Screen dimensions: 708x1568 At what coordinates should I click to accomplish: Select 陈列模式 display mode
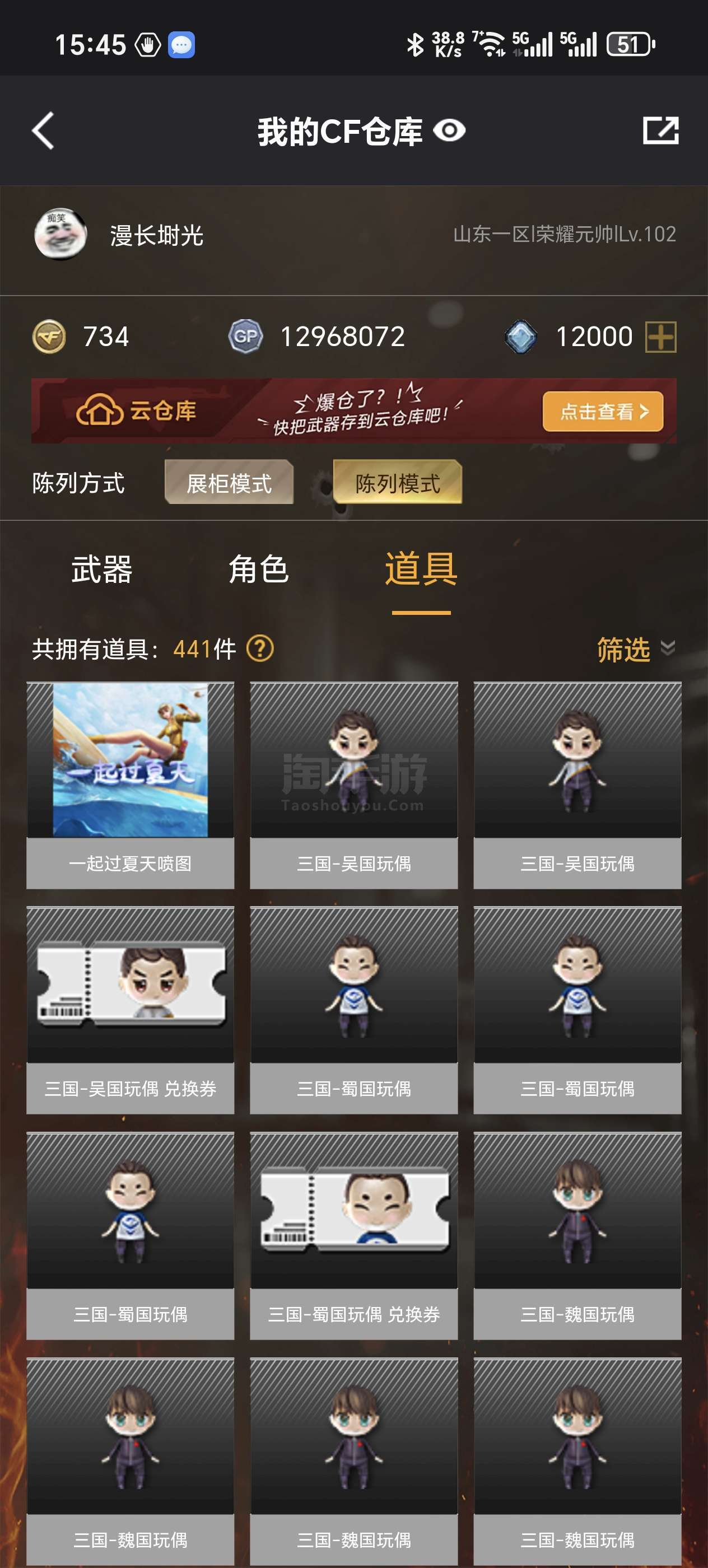click(x=398, y=483)
